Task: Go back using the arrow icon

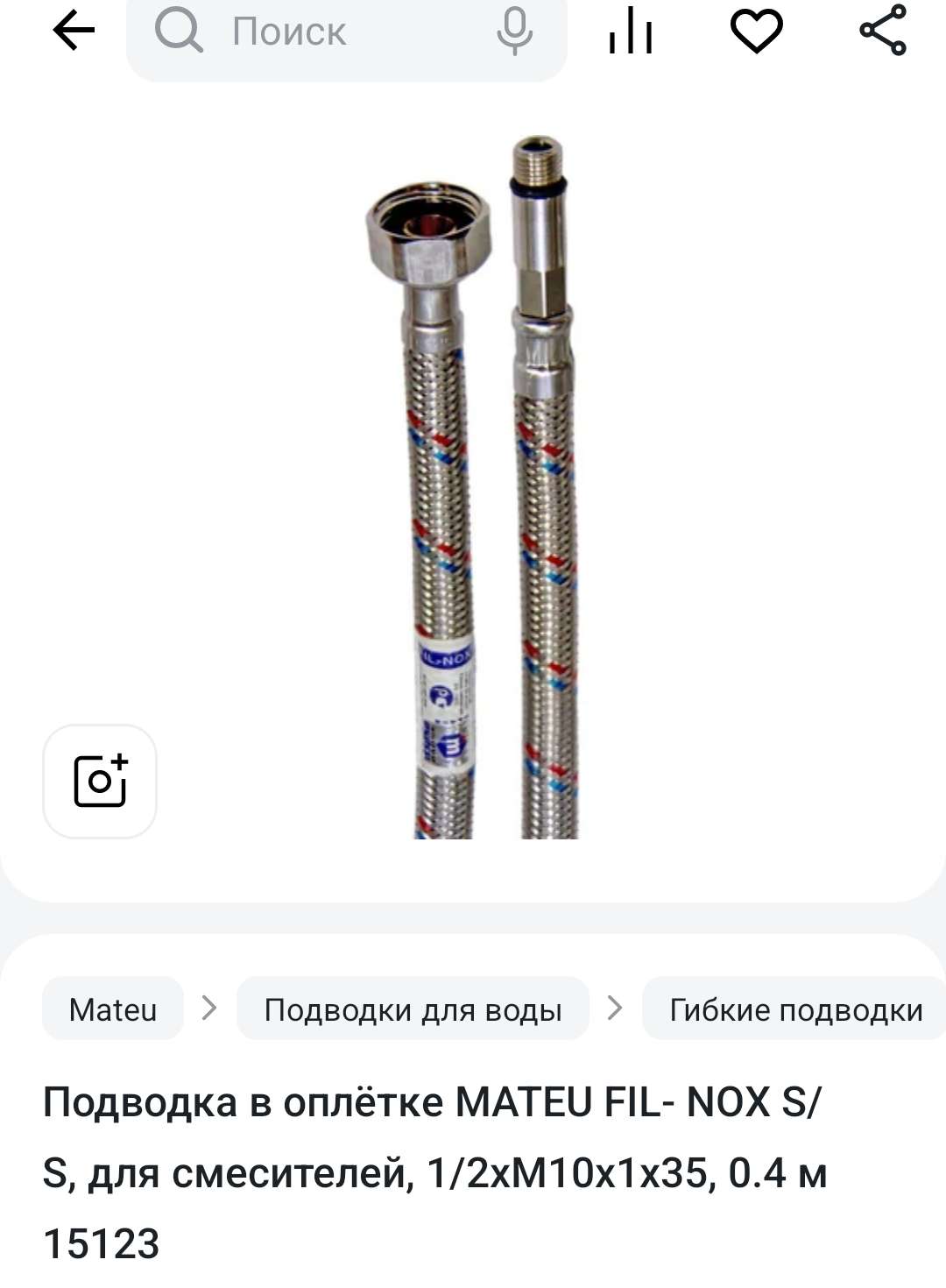Action: 74,32
